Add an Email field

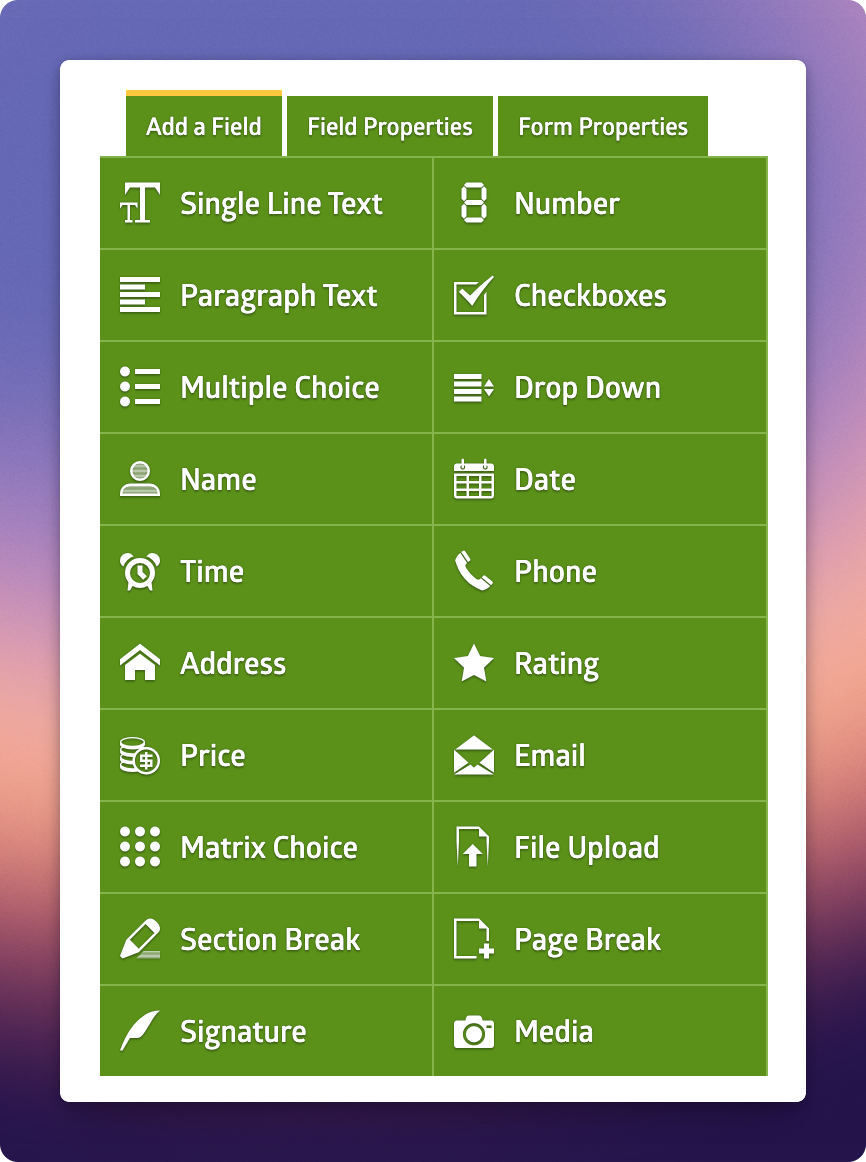coord(600,756)
